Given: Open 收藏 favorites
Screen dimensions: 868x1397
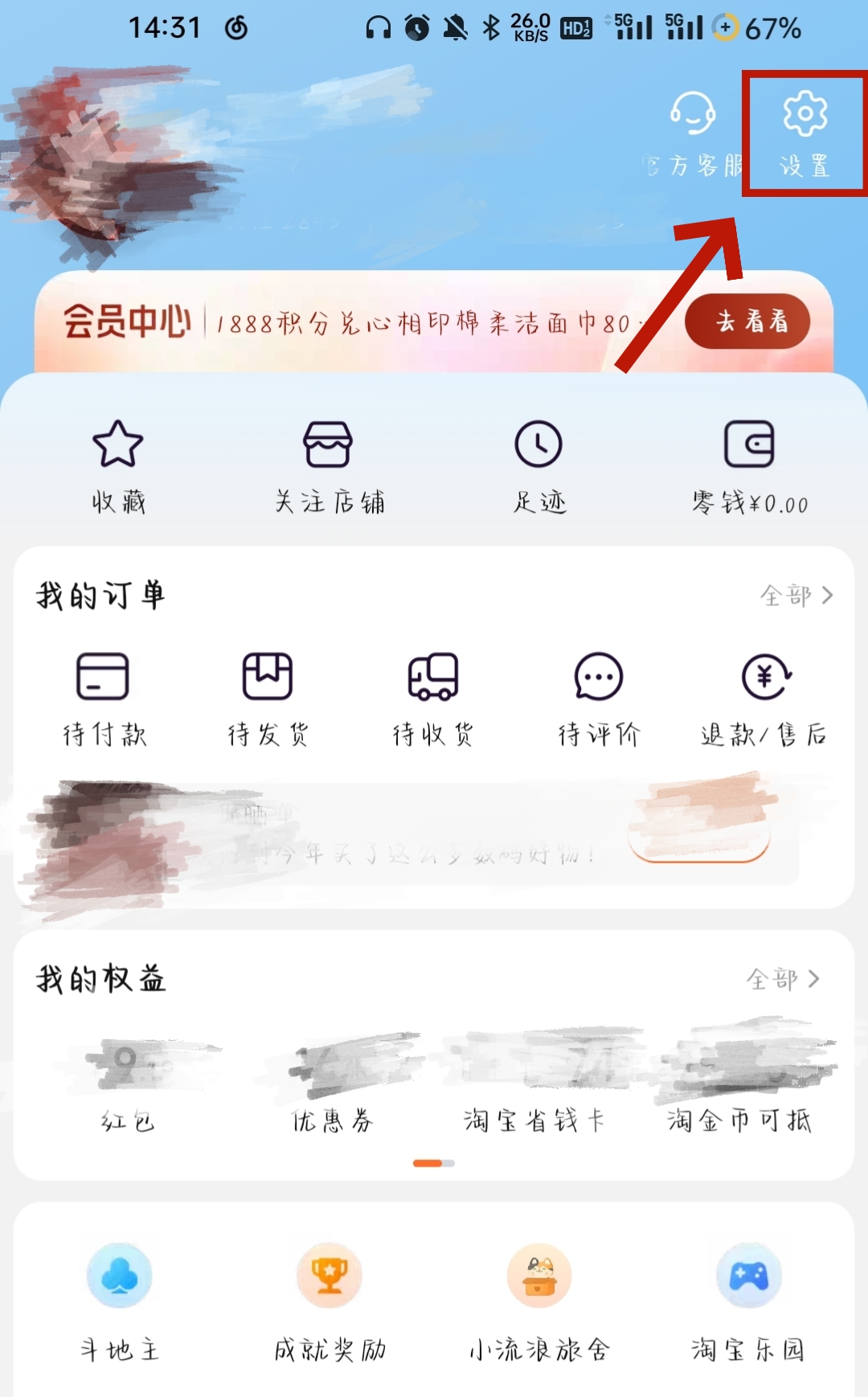Looking at the screenshot, I should coord(118,466).
